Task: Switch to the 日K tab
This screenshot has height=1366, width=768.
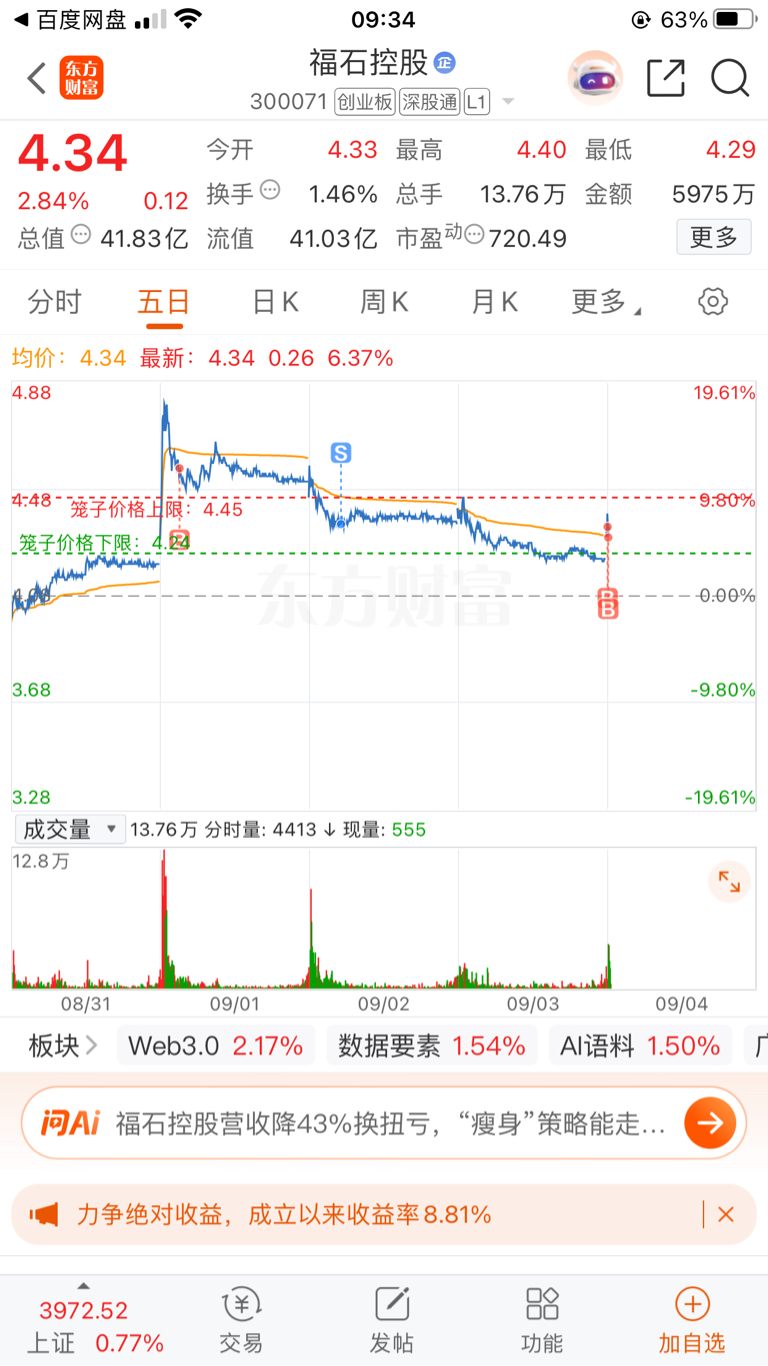Action: pyautogui.click(x=275, y=302)
